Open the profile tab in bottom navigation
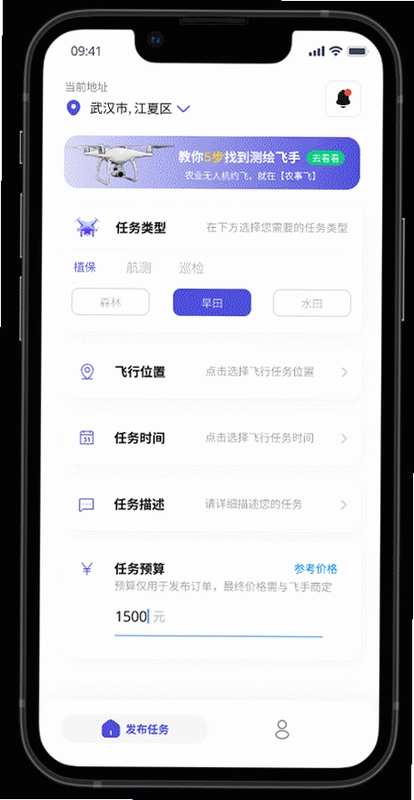The height and width of the screenshot is (800, 414). [282, 730]
